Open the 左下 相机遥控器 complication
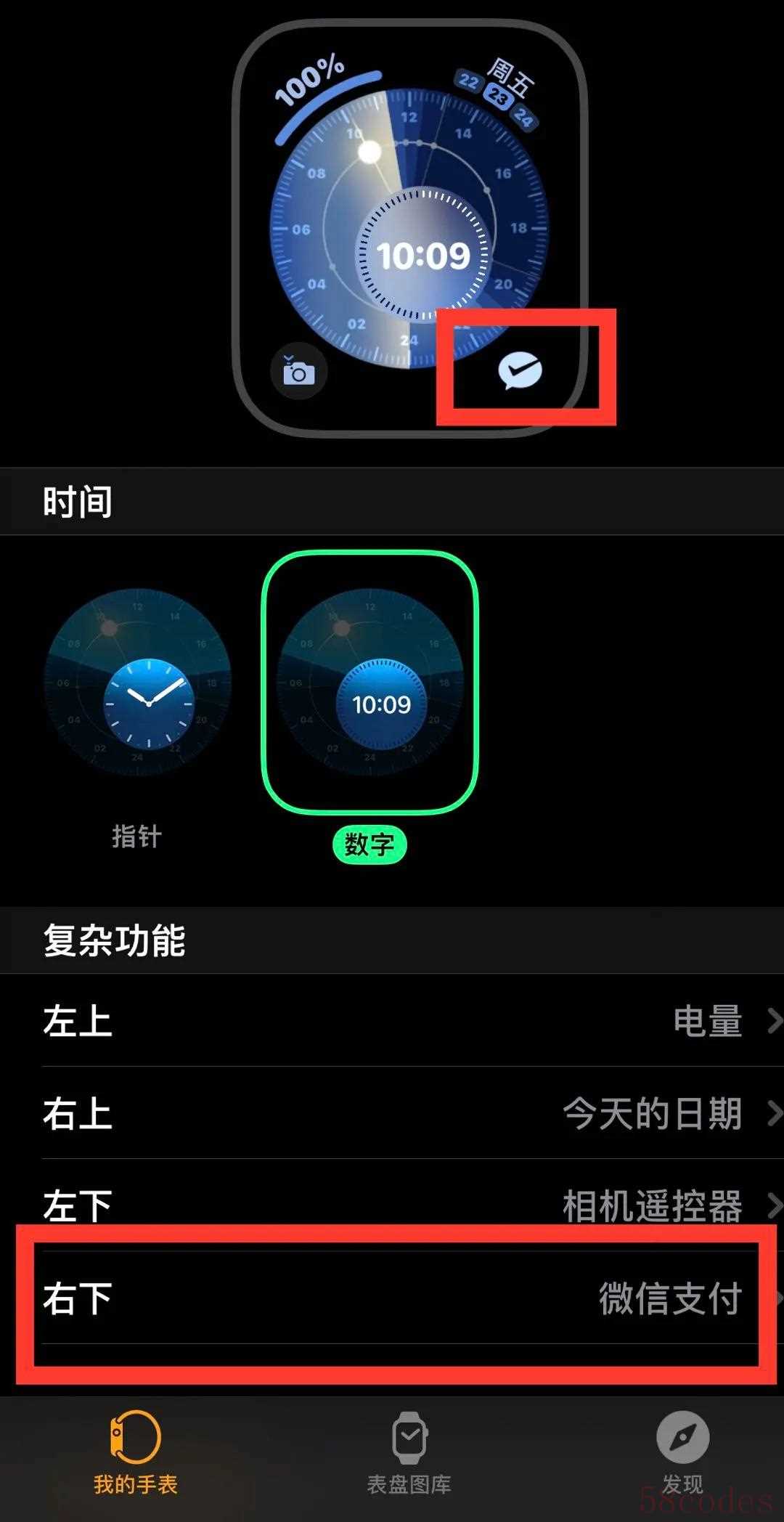Screen dimensions: 784x1522 click(392, 1204)
